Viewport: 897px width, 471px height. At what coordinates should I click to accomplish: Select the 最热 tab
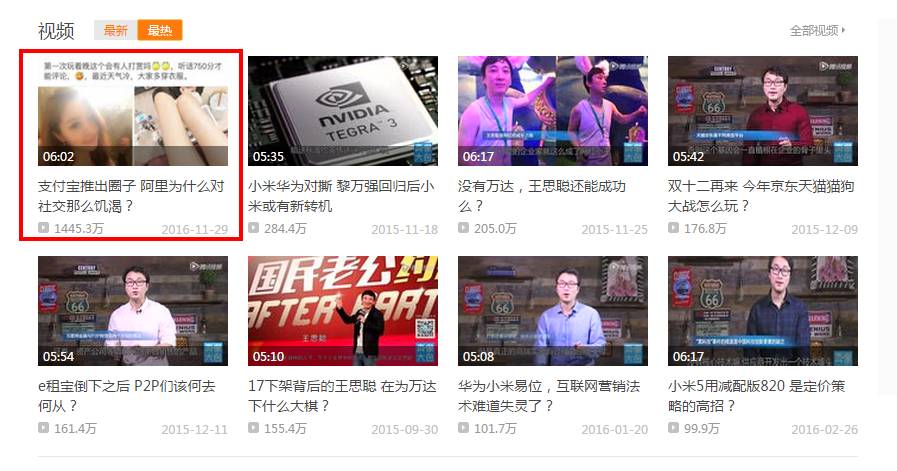click(160, 30)
